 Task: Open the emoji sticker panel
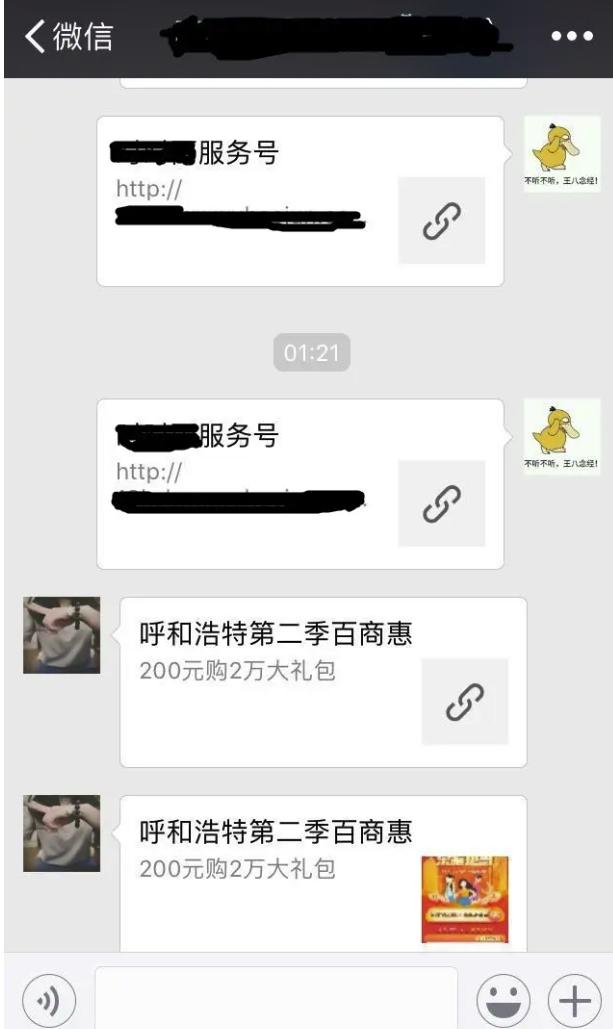[502, 999]
